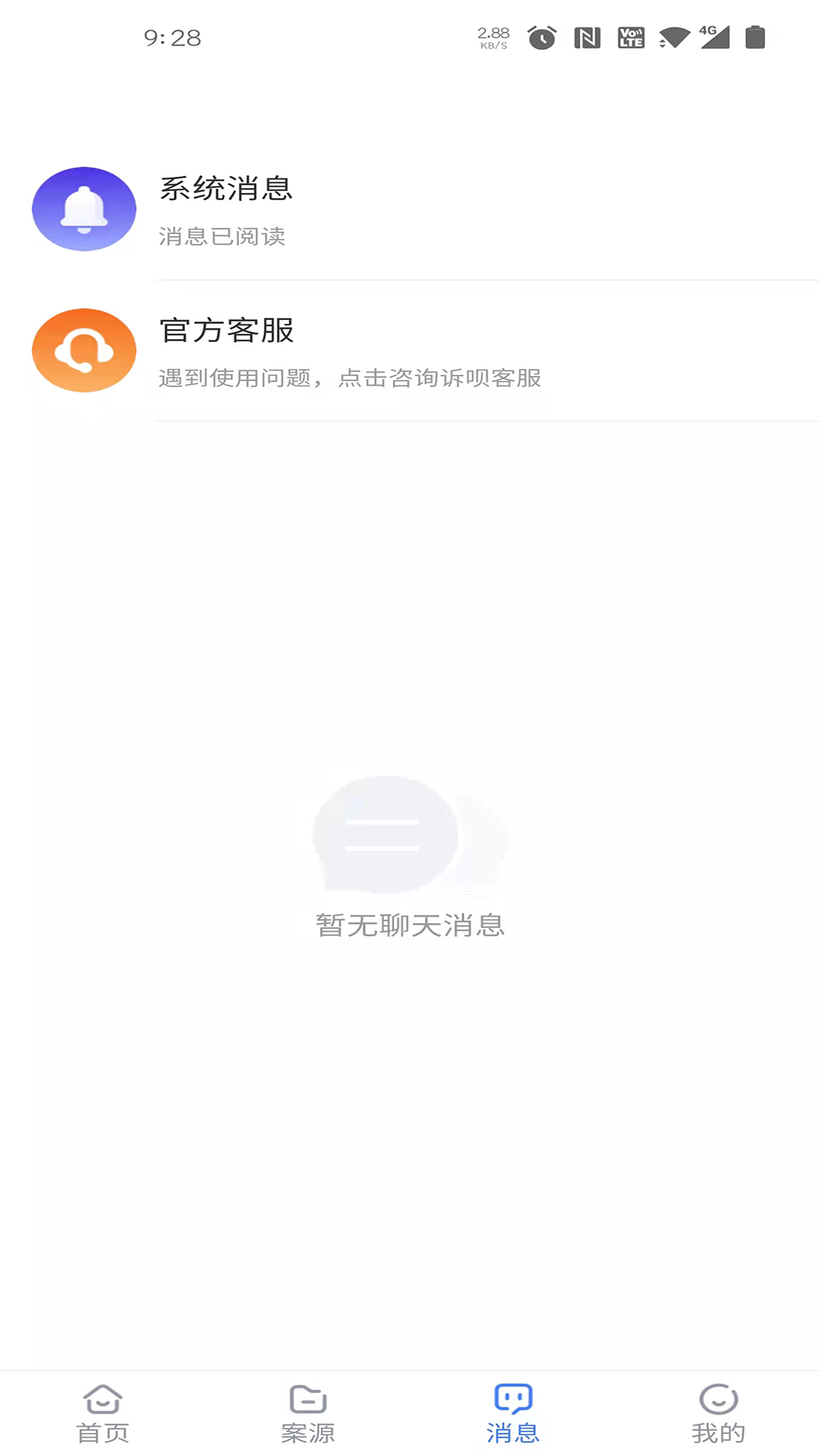Tap the clock showing 9:28
Viewport: 819px width, 1456px height.
pos(171,38)
